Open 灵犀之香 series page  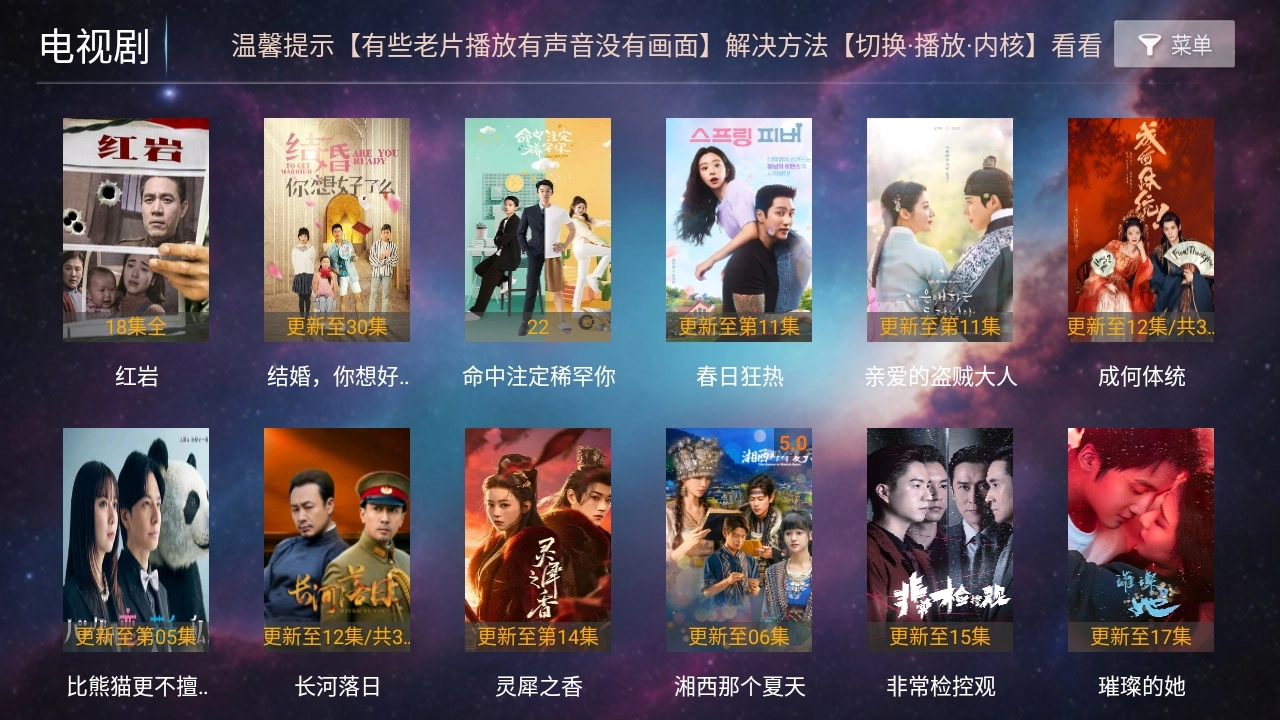click(538, 540)
